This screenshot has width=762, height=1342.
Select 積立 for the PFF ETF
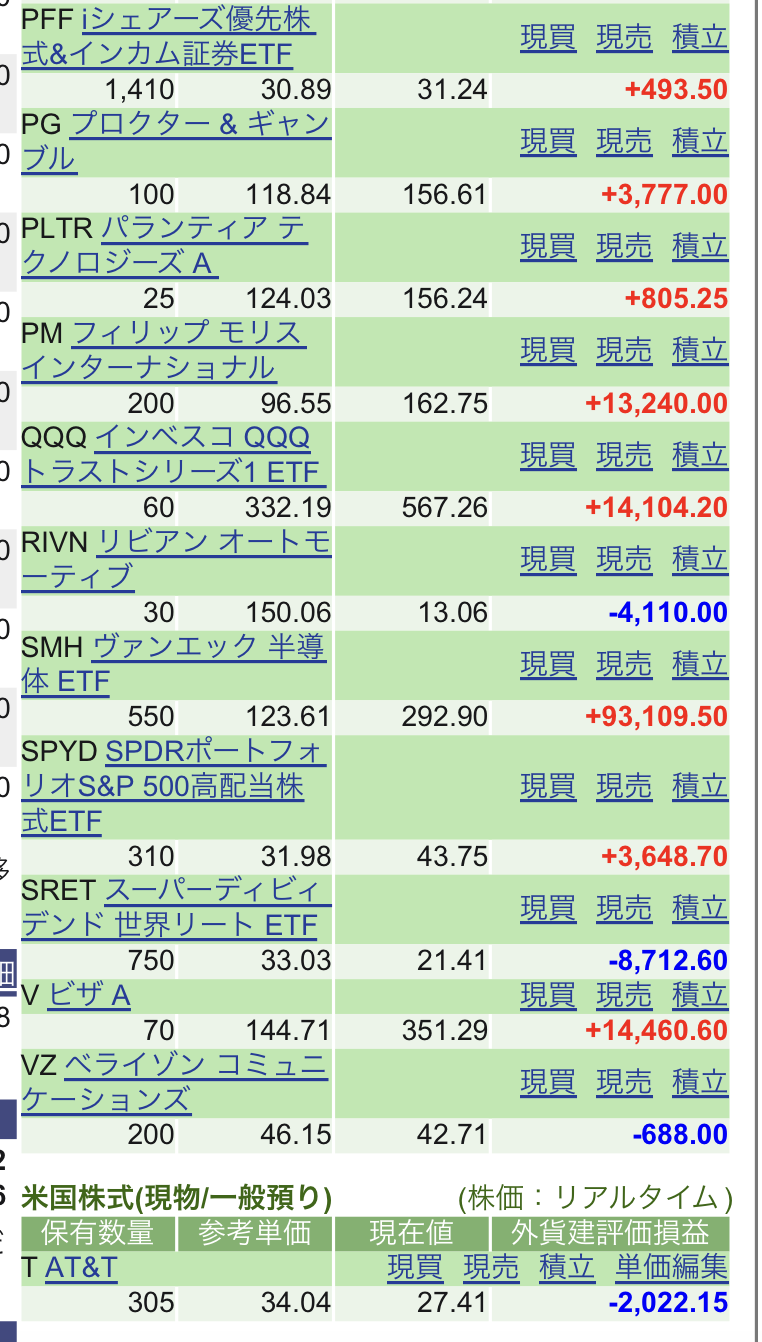(700, 37)
